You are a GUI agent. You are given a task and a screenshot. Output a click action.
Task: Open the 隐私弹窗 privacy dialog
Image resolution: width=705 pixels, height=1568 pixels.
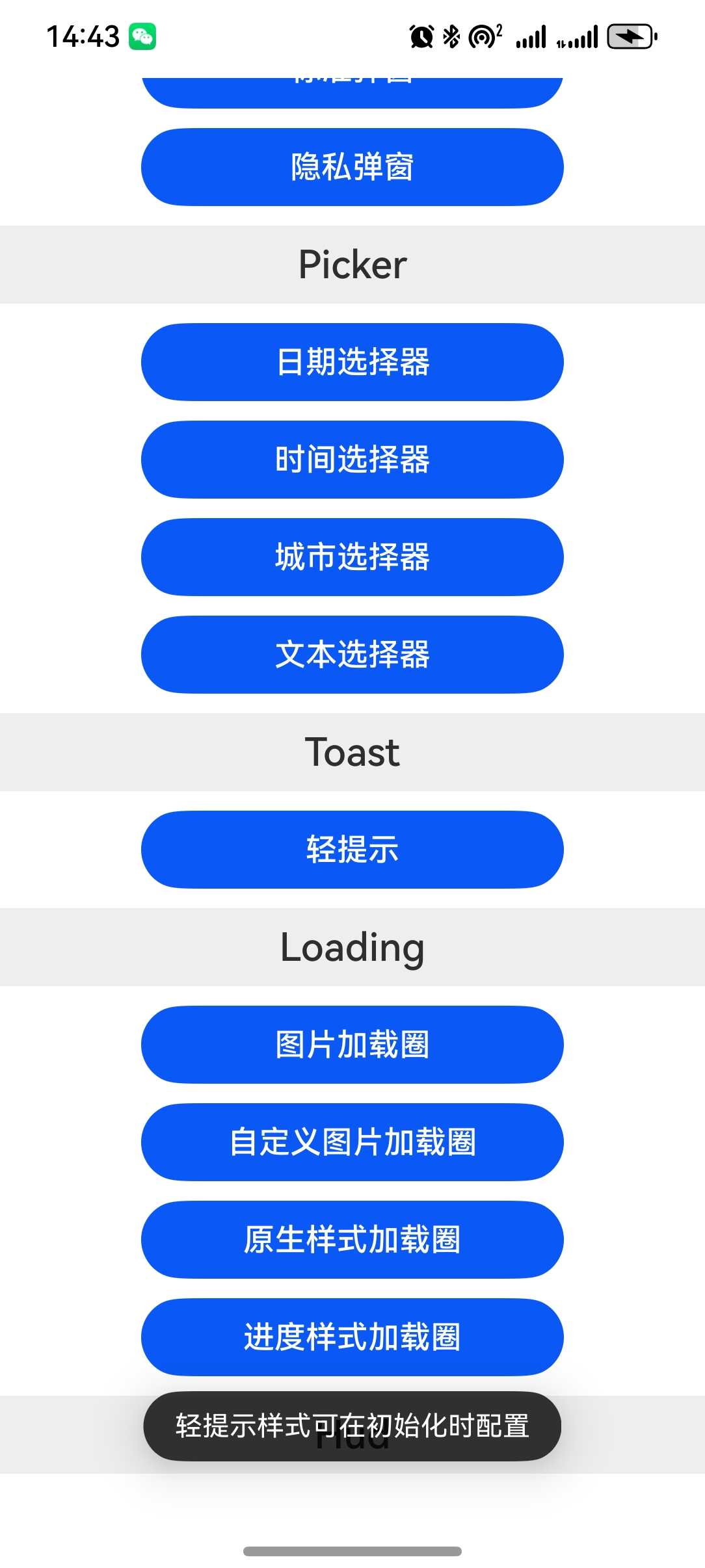click(x=352, y=166)
